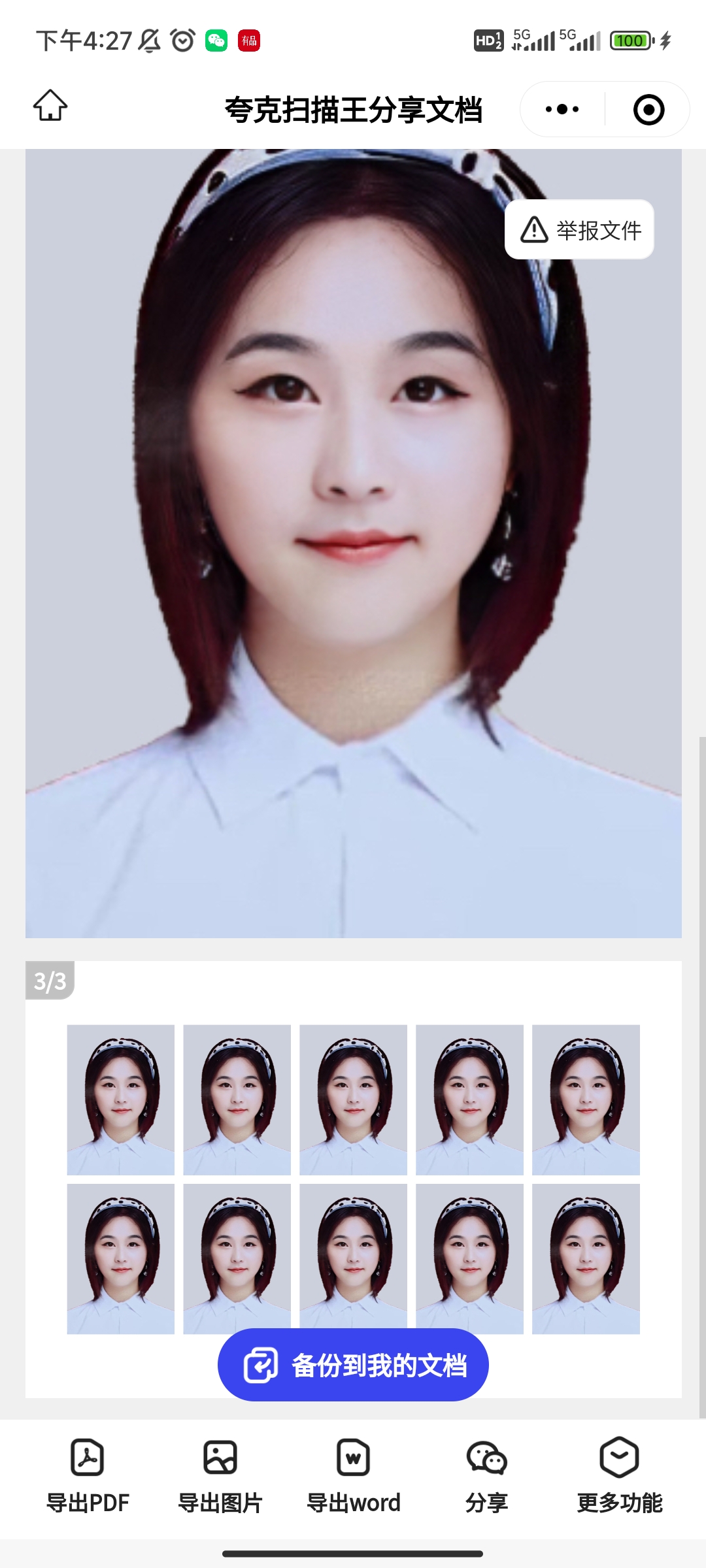Tap 备份到我的文档 button

tap(353, 1365)
